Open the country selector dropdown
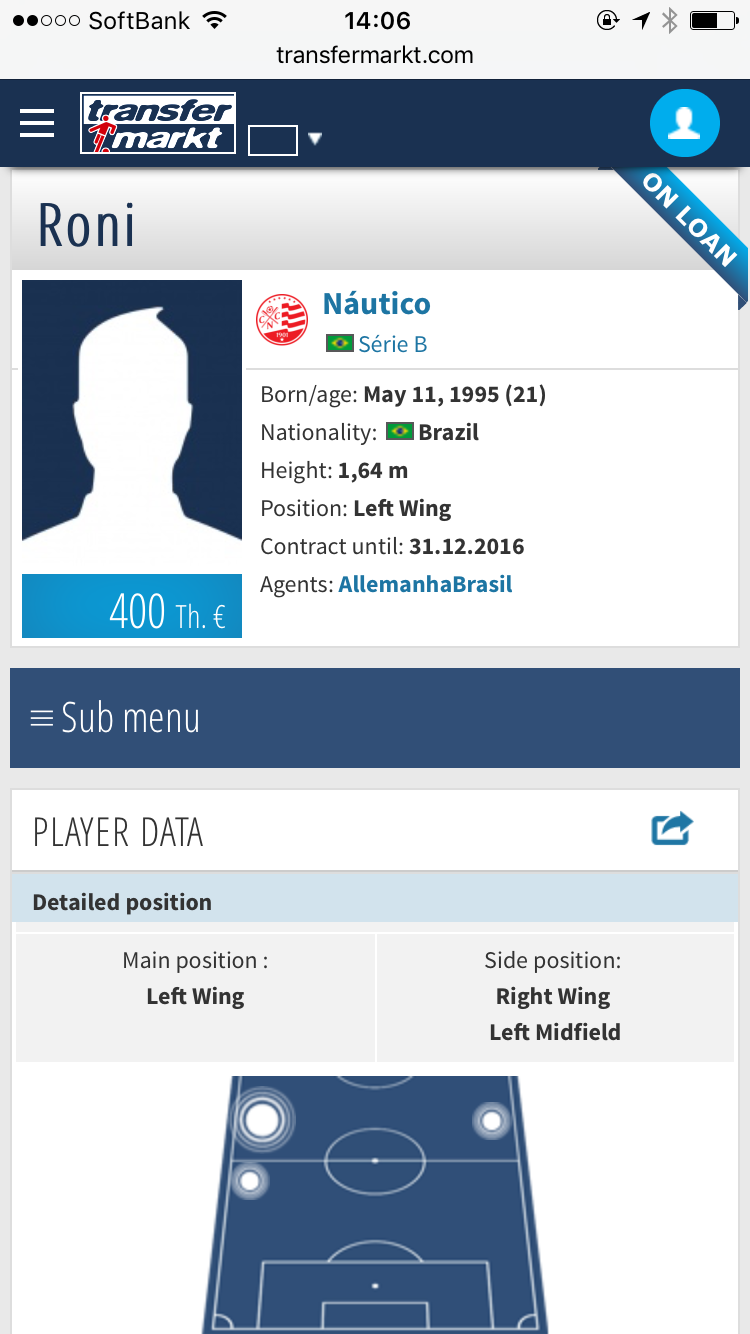Screen dimensions: 750x1334 coord(286,140)
